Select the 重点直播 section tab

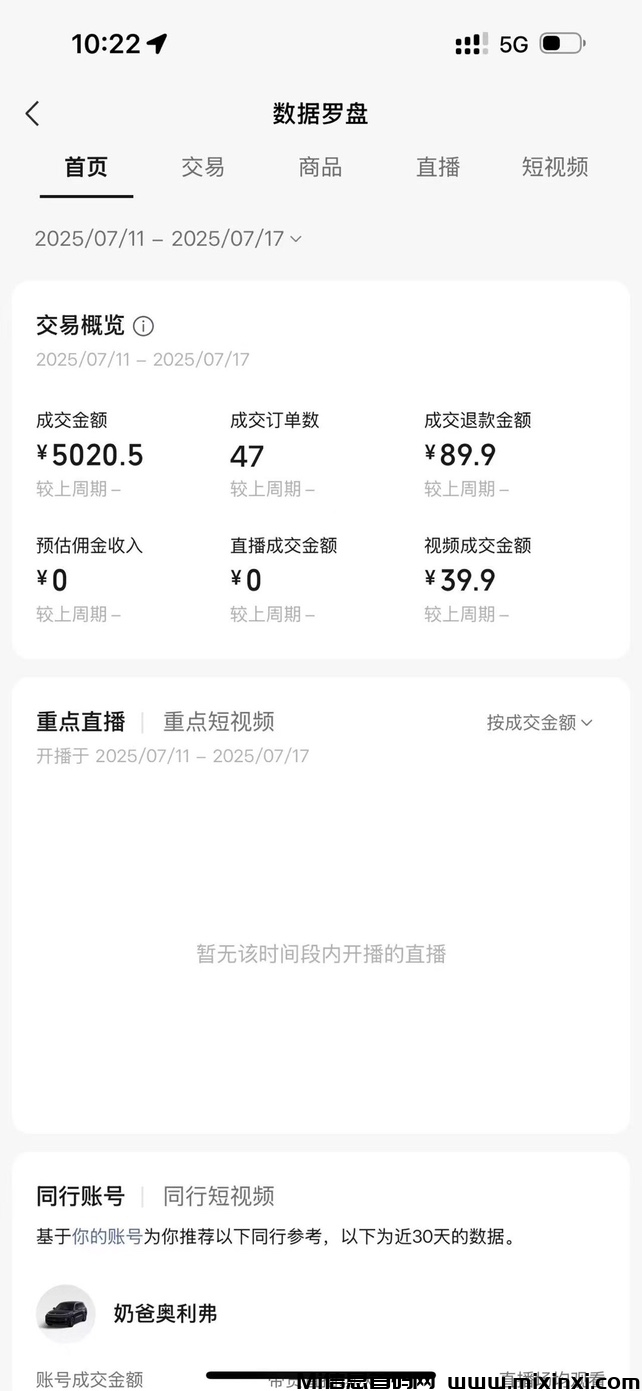point(81,722)
